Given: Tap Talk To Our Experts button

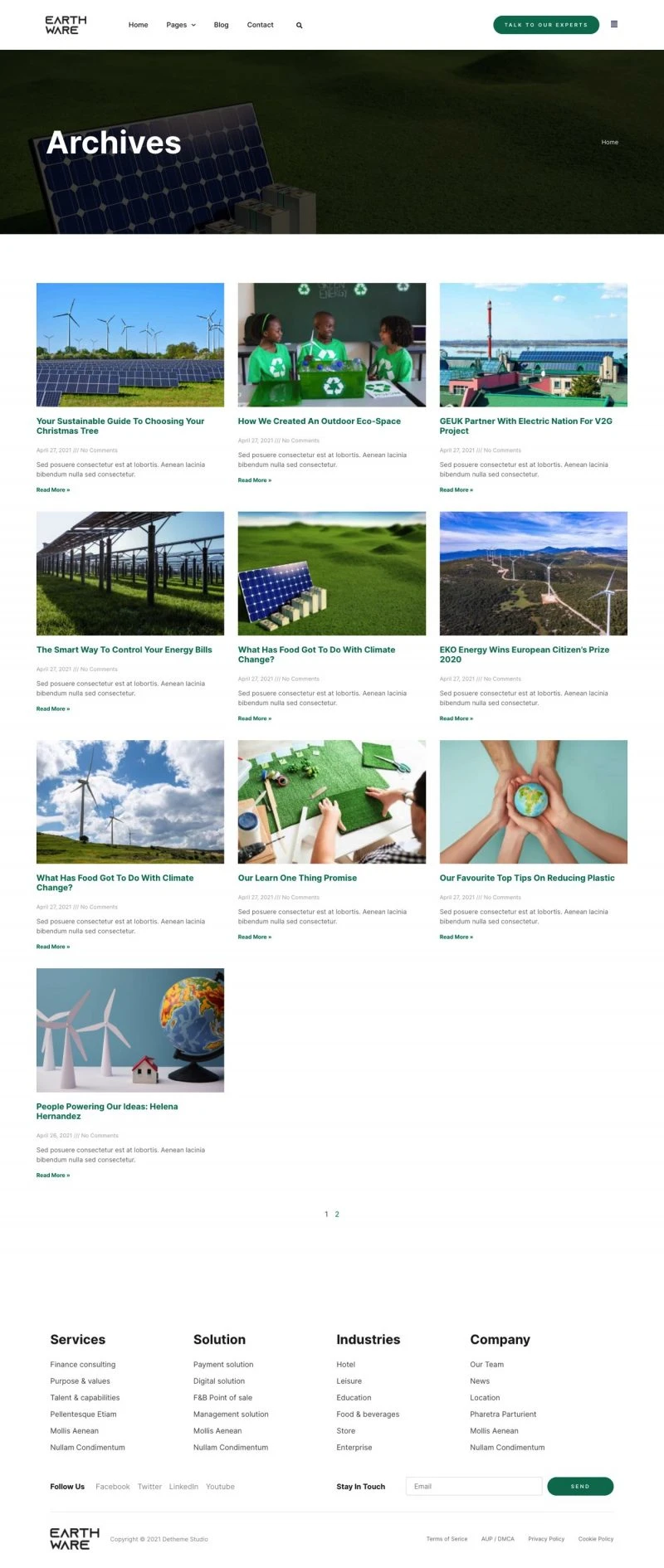Looking at the screenshot, I should coord(545,25).
